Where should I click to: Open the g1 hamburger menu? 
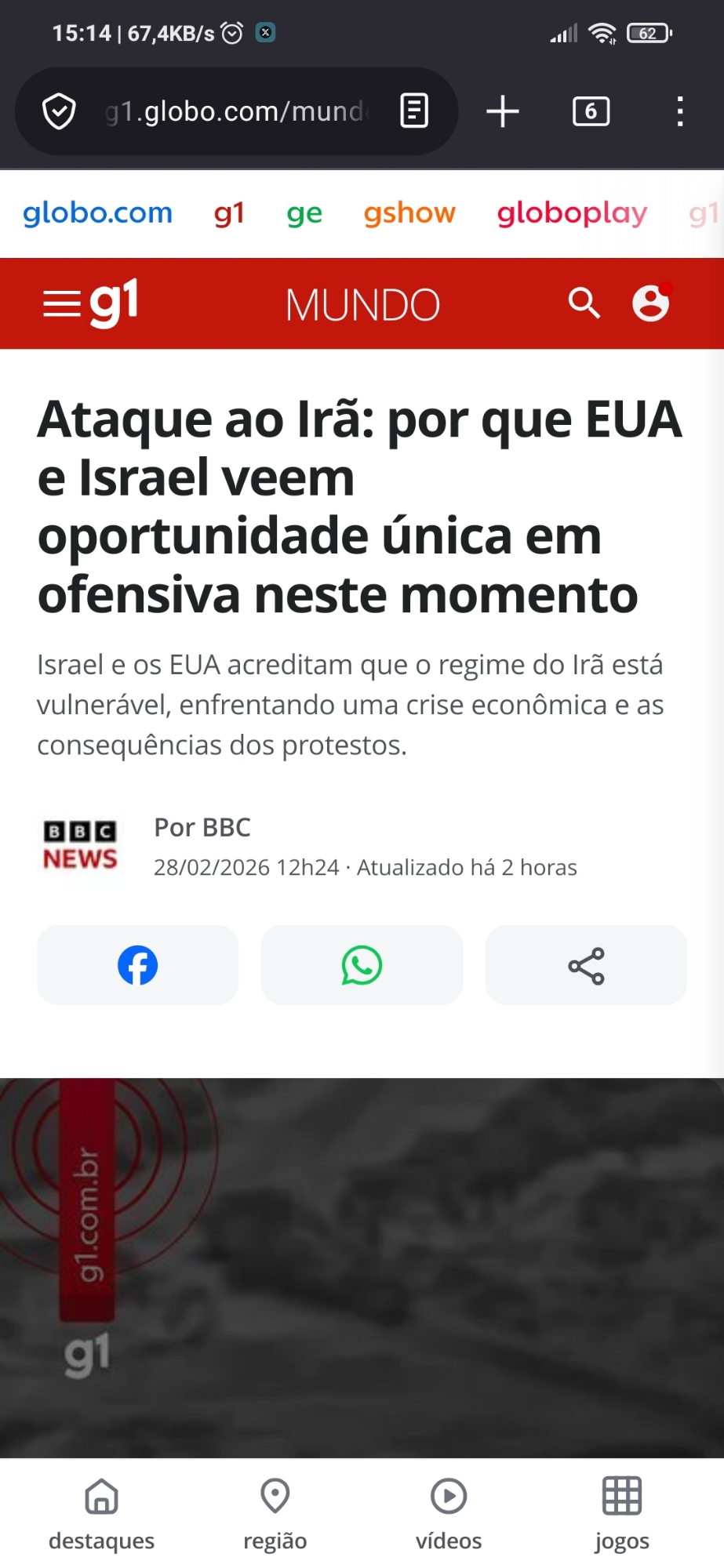(x=61, y=303)
